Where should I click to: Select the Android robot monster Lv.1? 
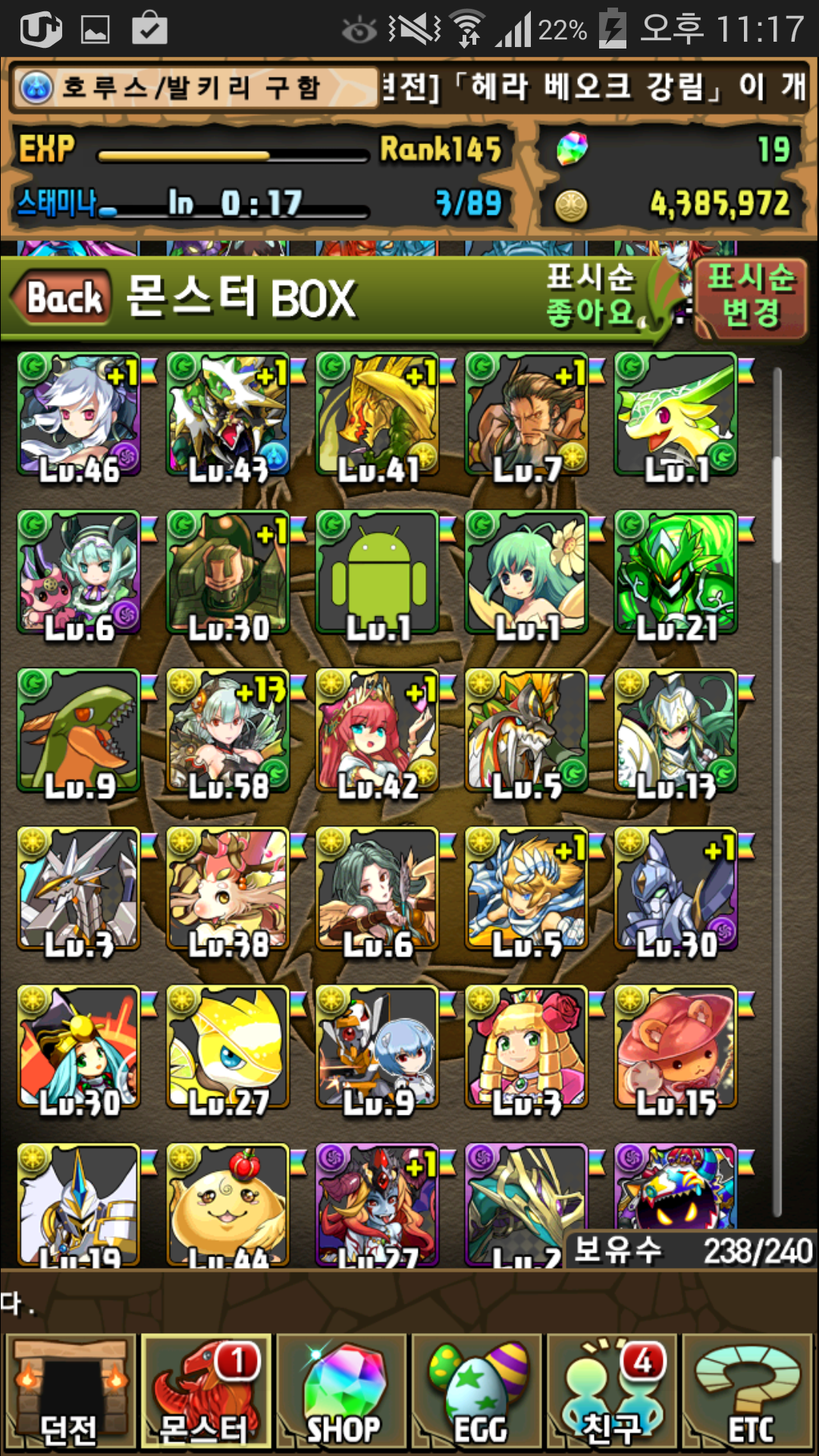378,574
